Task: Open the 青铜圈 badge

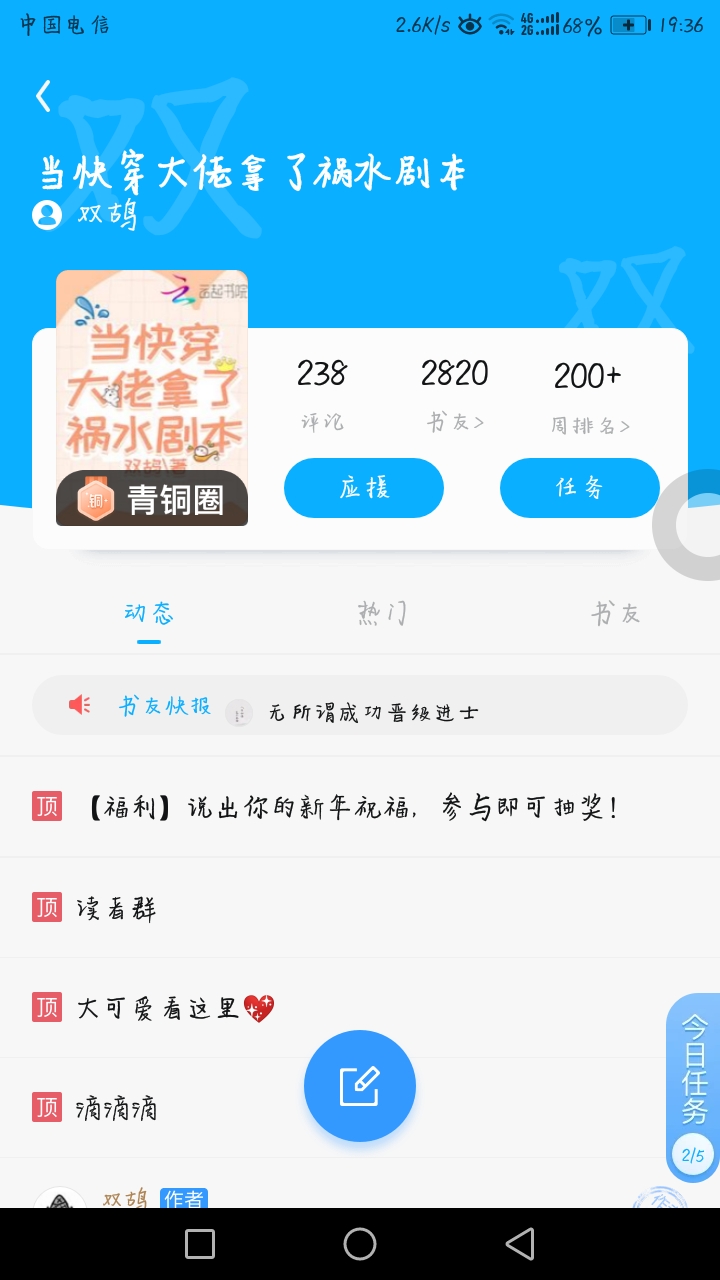Action: pos(152,499)
